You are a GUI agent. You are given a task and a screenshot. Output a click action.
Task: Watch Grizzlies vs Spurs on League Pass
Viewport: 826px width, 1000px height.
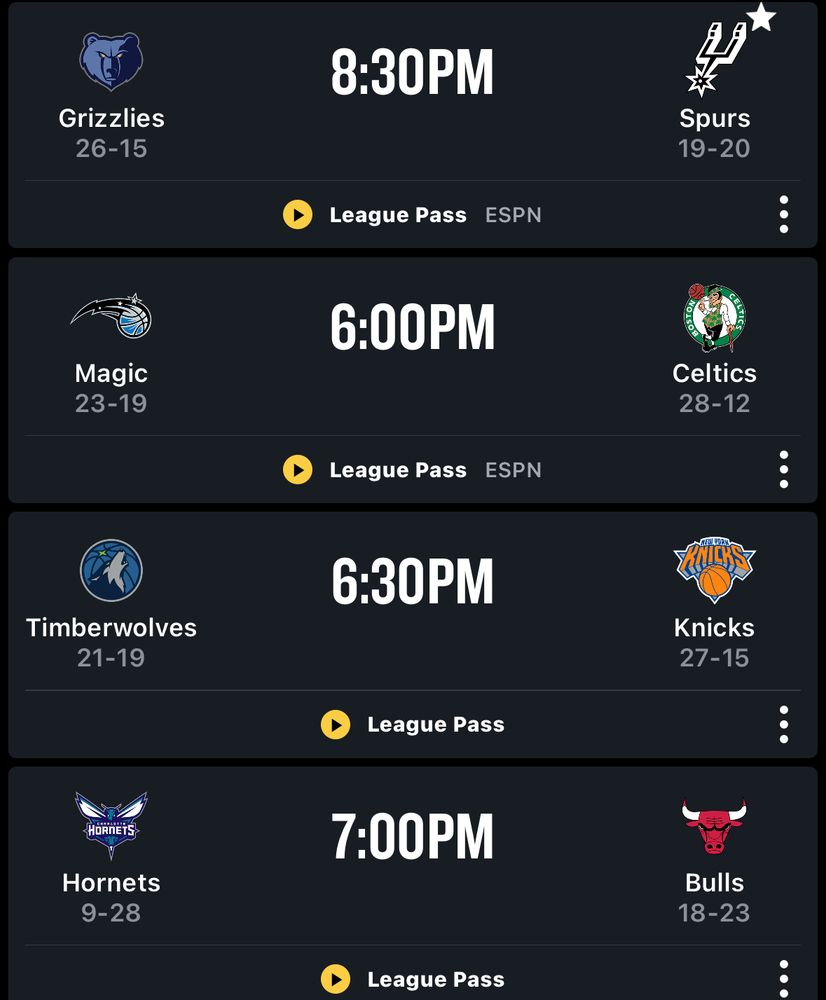(x=375, y=215)
